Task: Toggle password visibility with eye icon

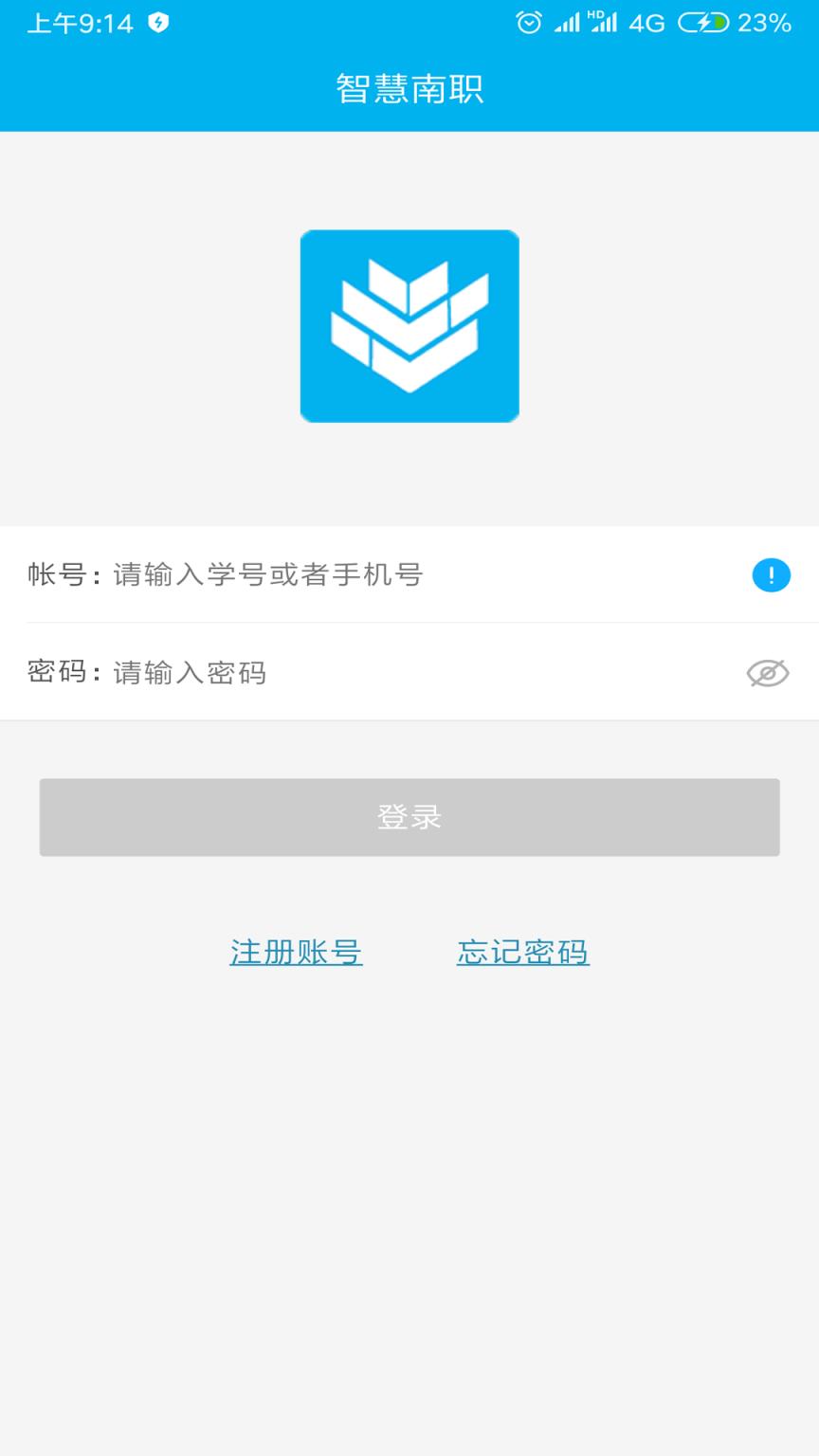Action: pyautogui.click(x=768, y=673)
